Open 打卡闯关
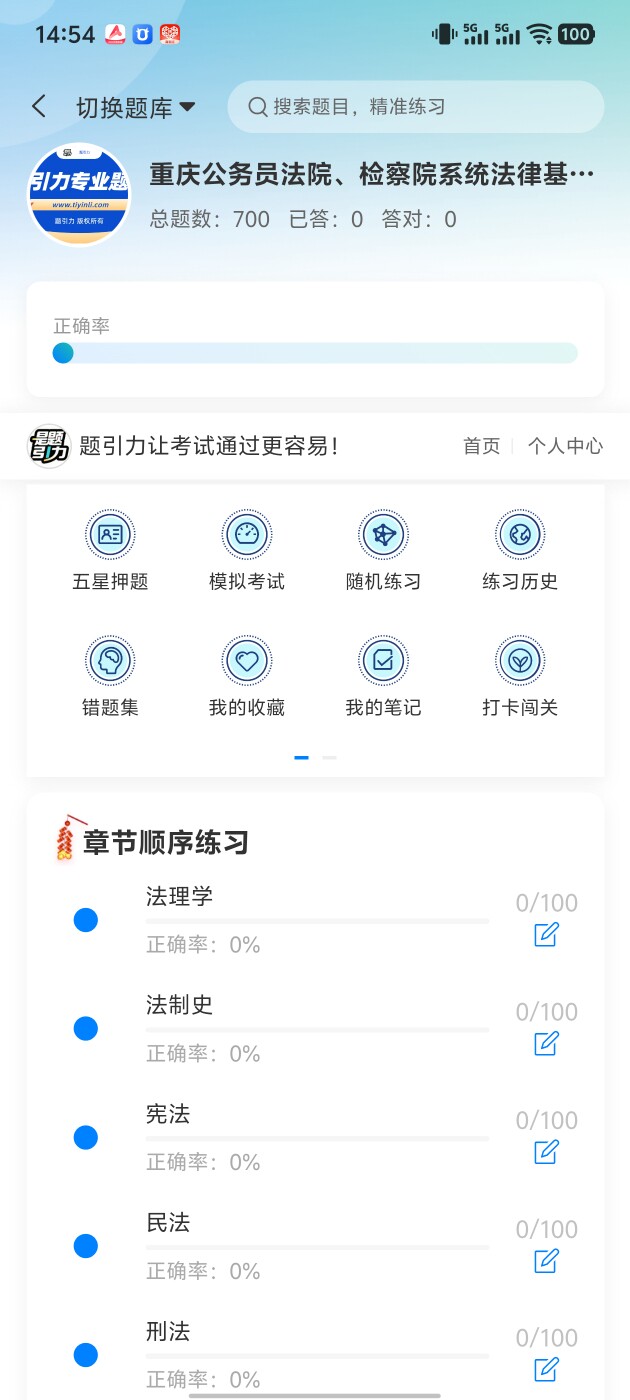Screen dimensions: 630x1400 coord(520,677)
